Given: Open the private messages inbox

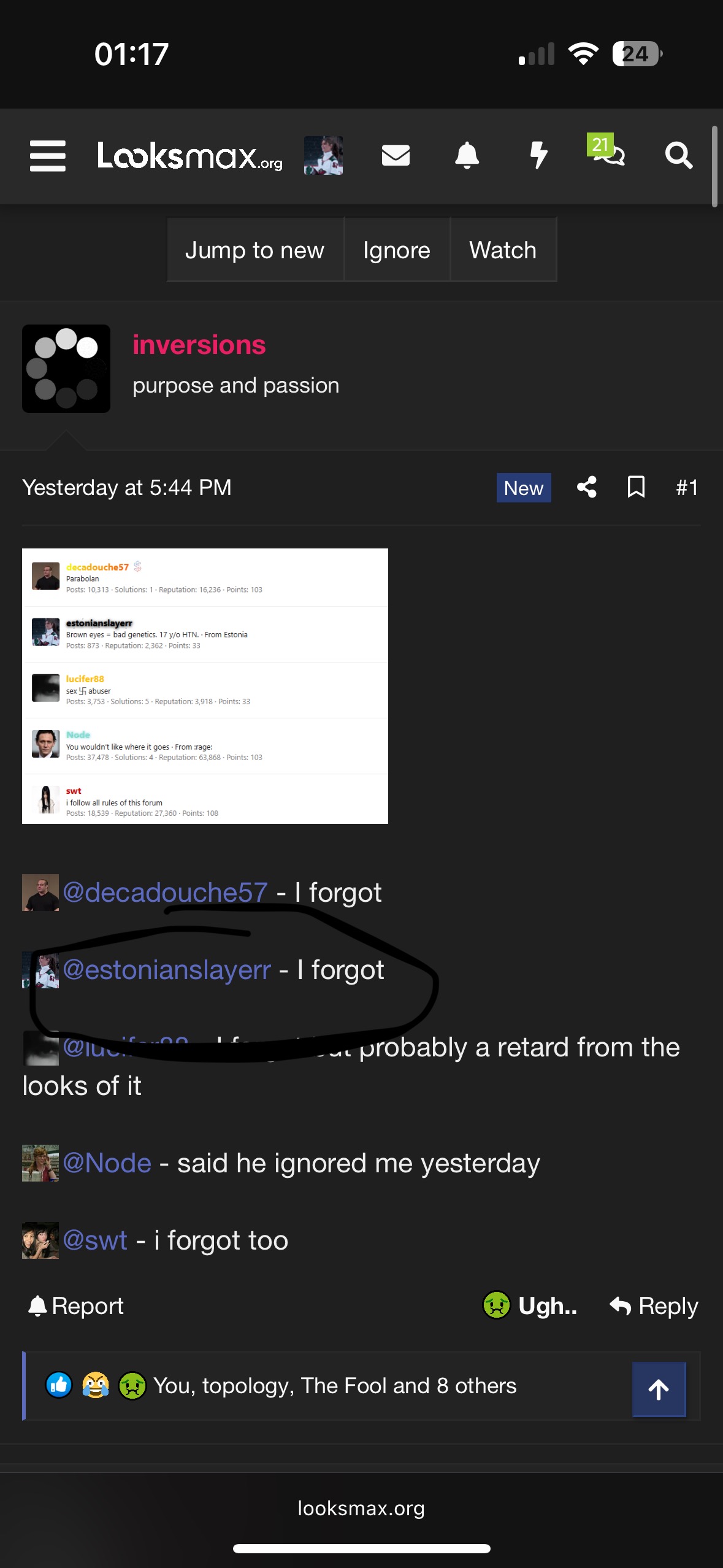Looking at the screenshot, I should click(396, 156).
